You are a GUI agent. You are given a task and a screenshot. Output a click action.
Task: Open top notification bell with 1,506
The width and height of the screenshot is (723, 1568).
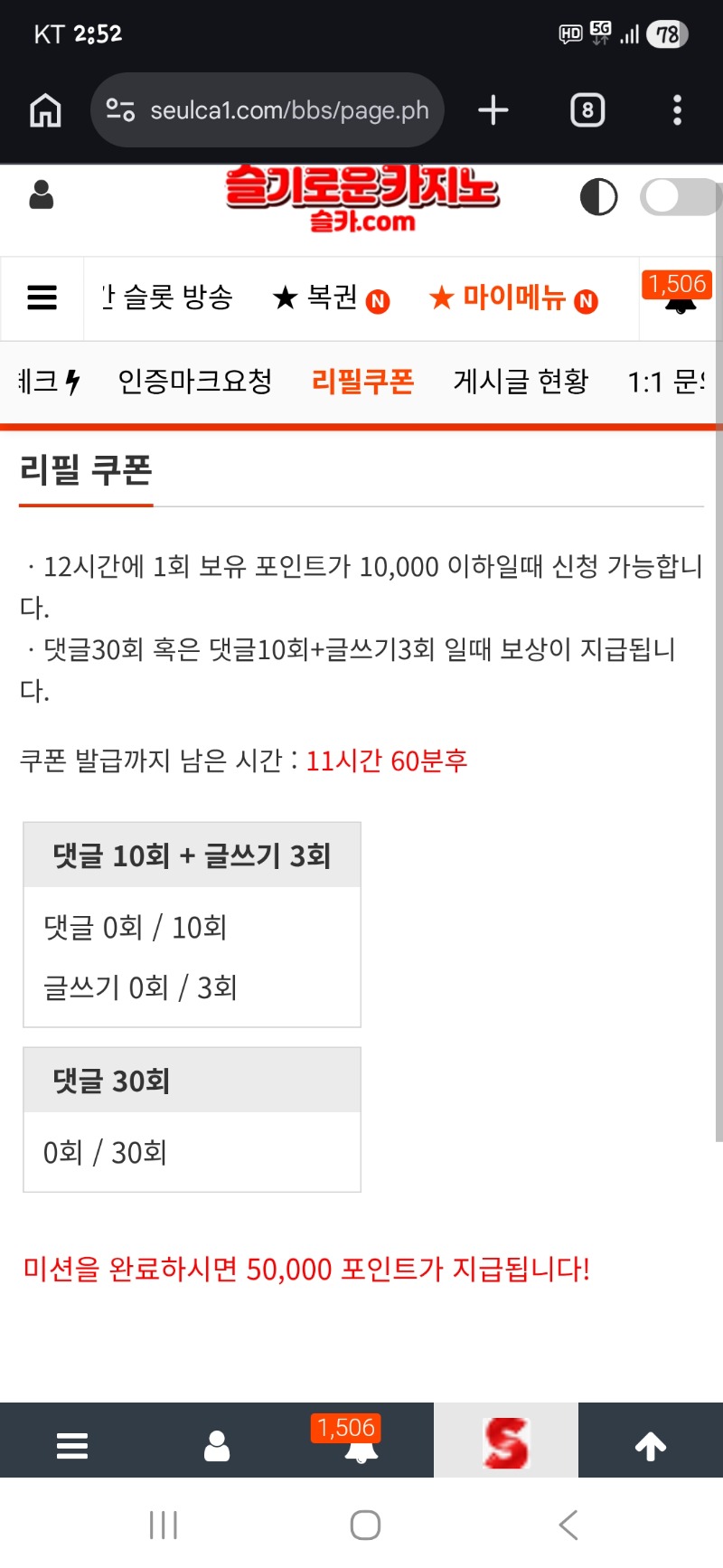click(x=680, y=297)
